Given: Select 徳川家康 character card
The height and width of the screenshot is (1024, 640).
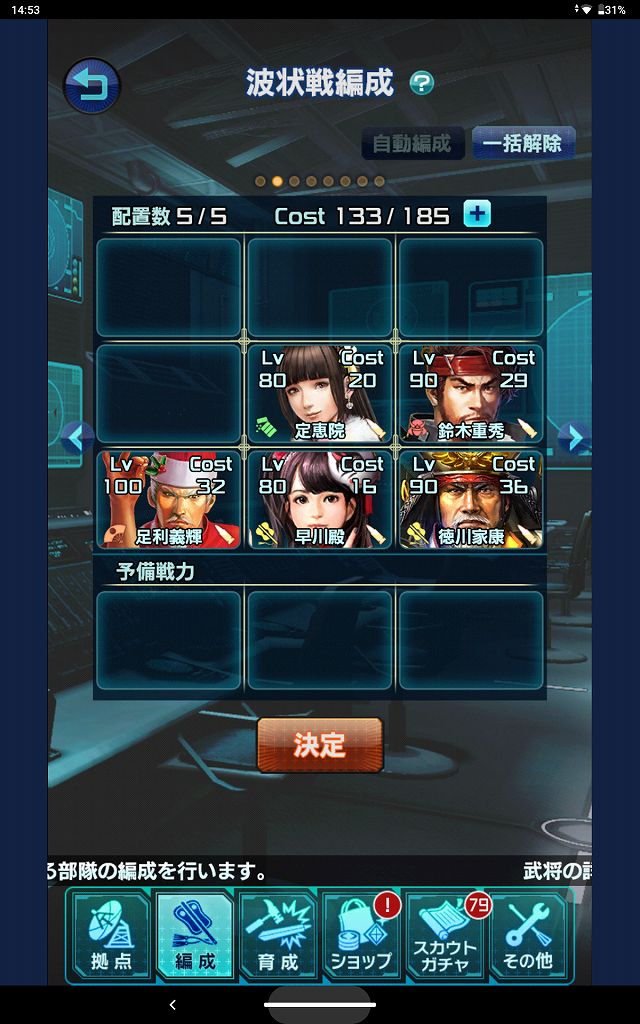Looking at the screenshot, I should pos(471,499).
